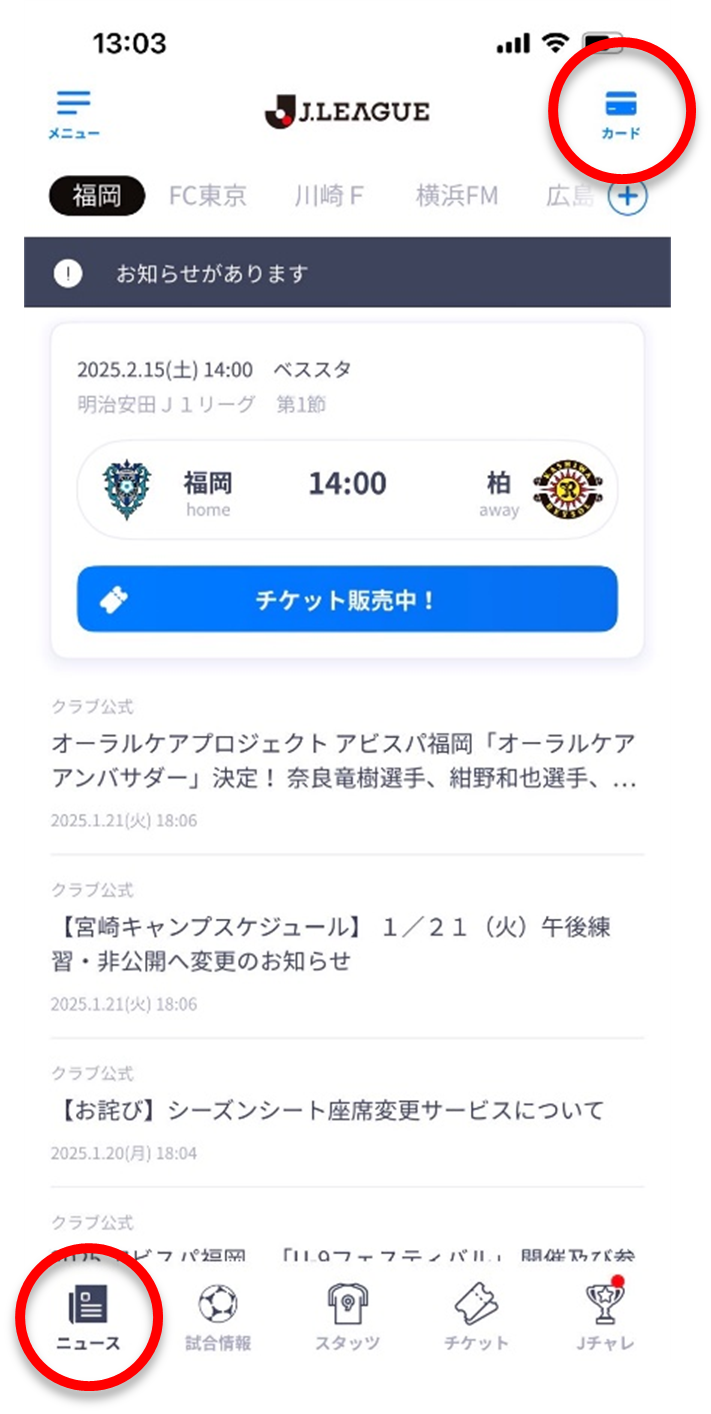
Task: Switch to the 横浜FM club tab
Action: [x=456, y=196]
